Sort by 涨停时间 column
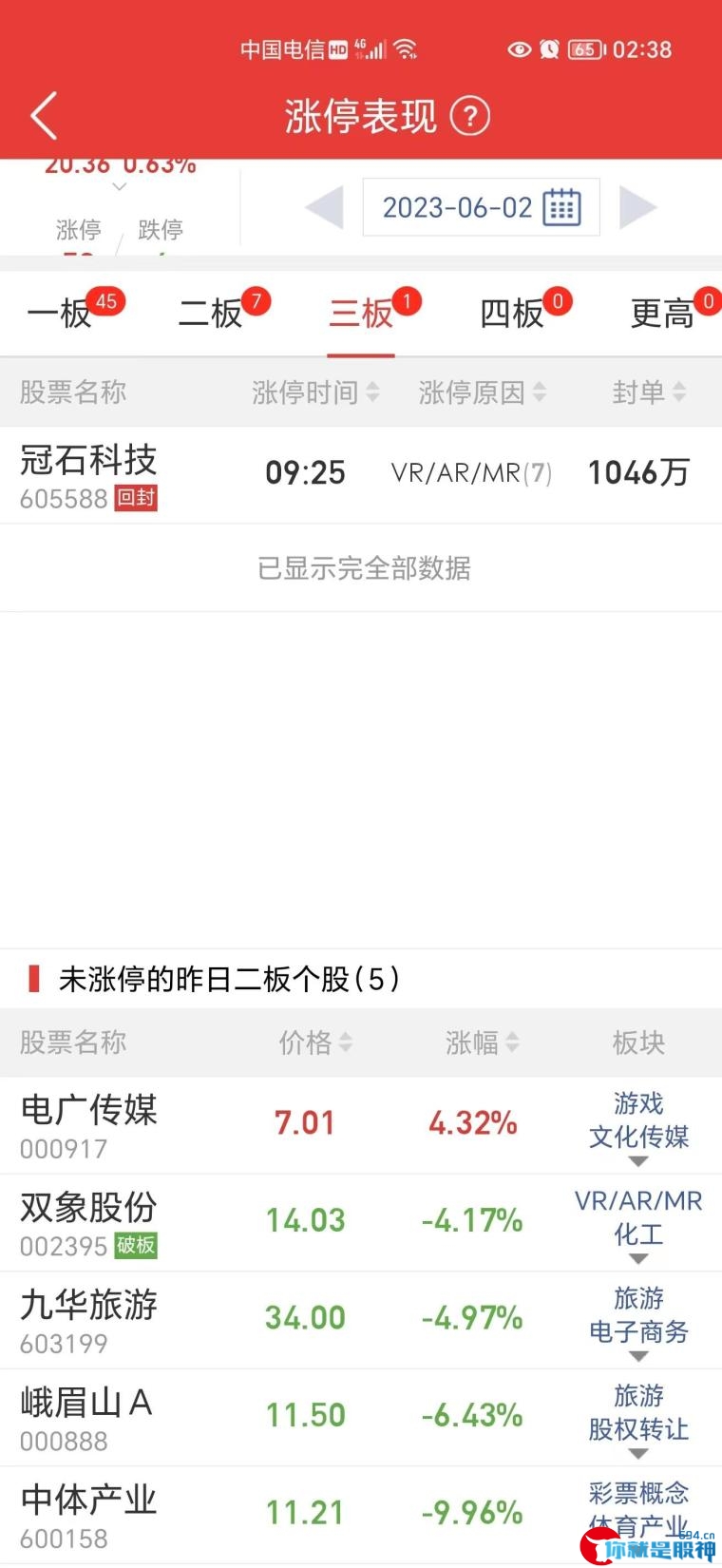Image resolution: width=722 pixels, height=1568 pixels. [x=315, y=392]
